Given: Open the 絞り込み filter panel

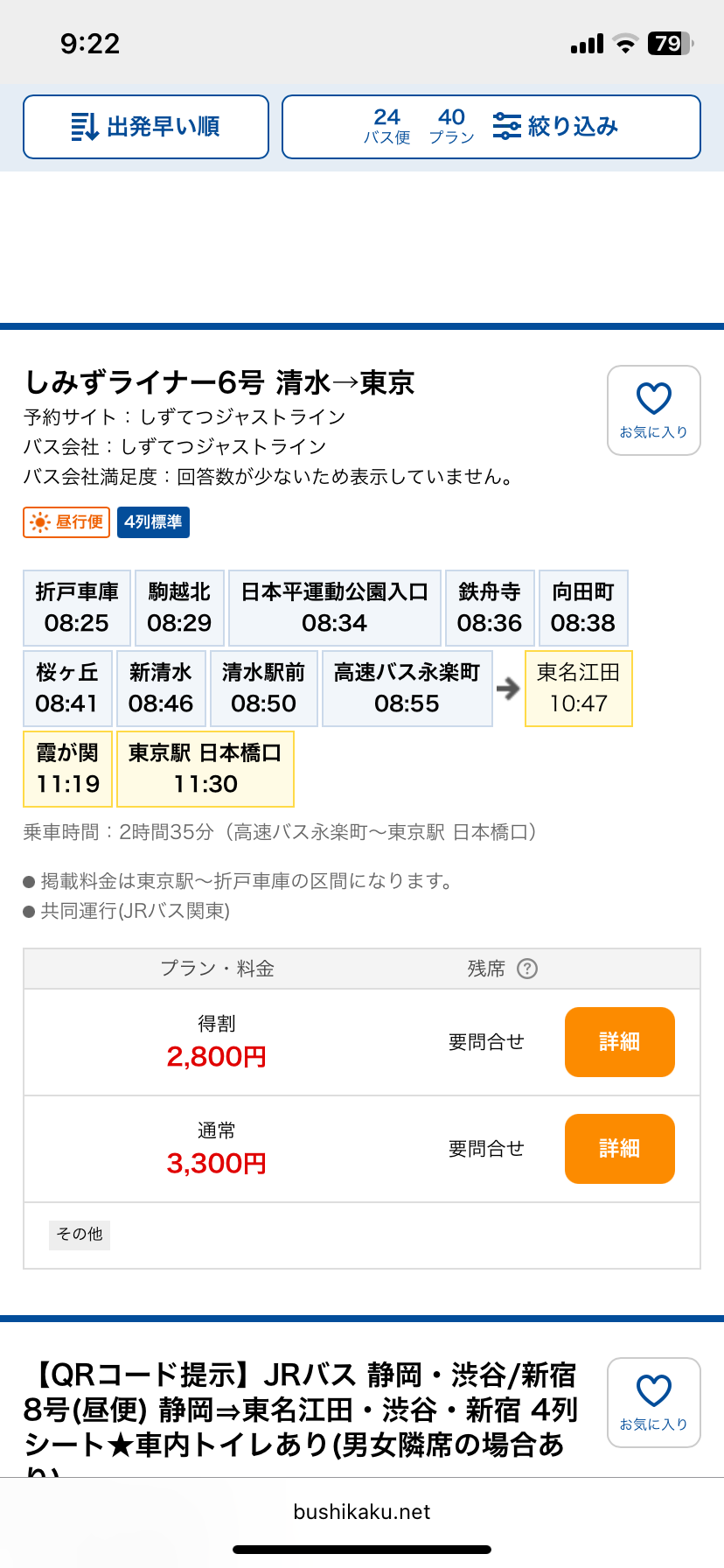Looking at the screenshot, I should (x=491, y=127).
